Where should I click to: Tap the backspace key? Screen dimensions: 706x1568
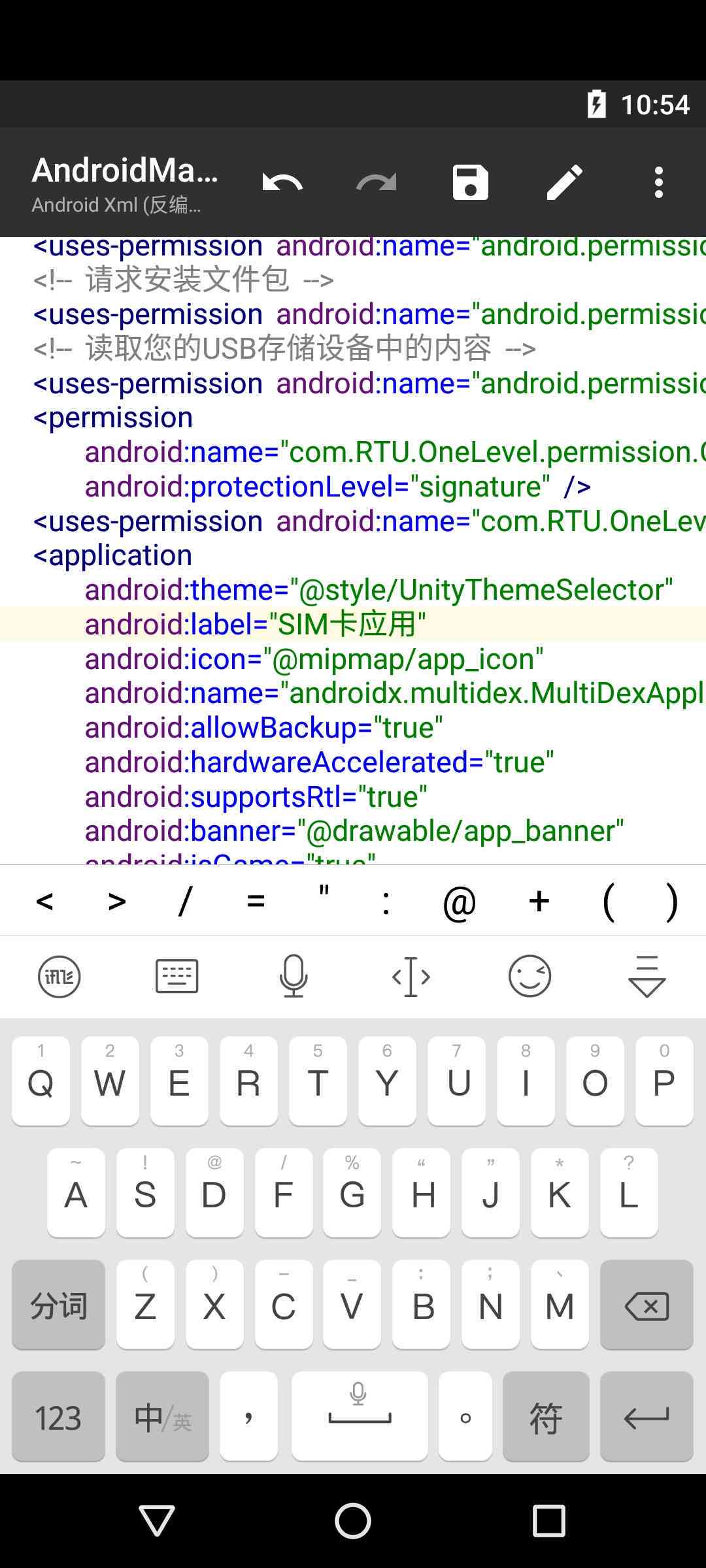(x=647, y=1306)
